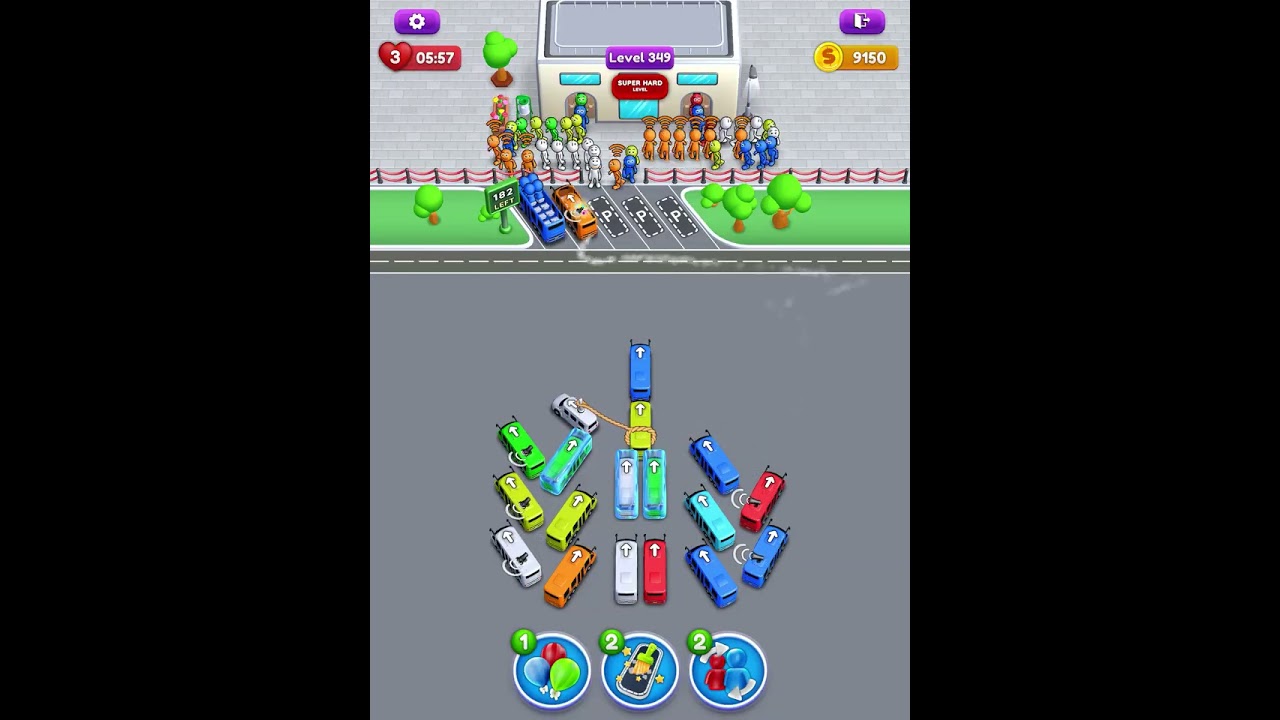
Task: Send the top blue bus out
Action: pyautogui.click(x=640, y=370)
